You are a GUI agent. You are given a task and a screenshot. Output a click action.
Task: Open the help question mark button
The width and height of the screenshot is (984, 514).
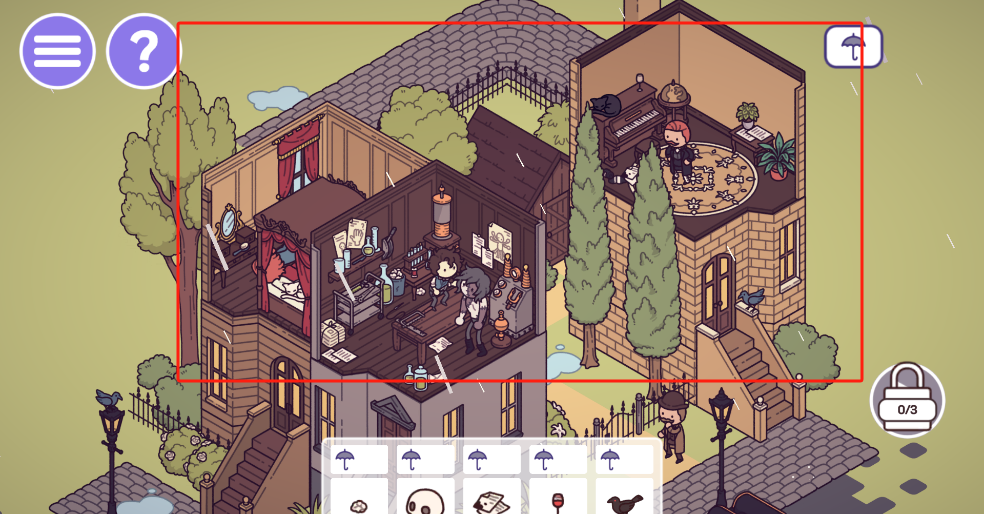[143, 51]
